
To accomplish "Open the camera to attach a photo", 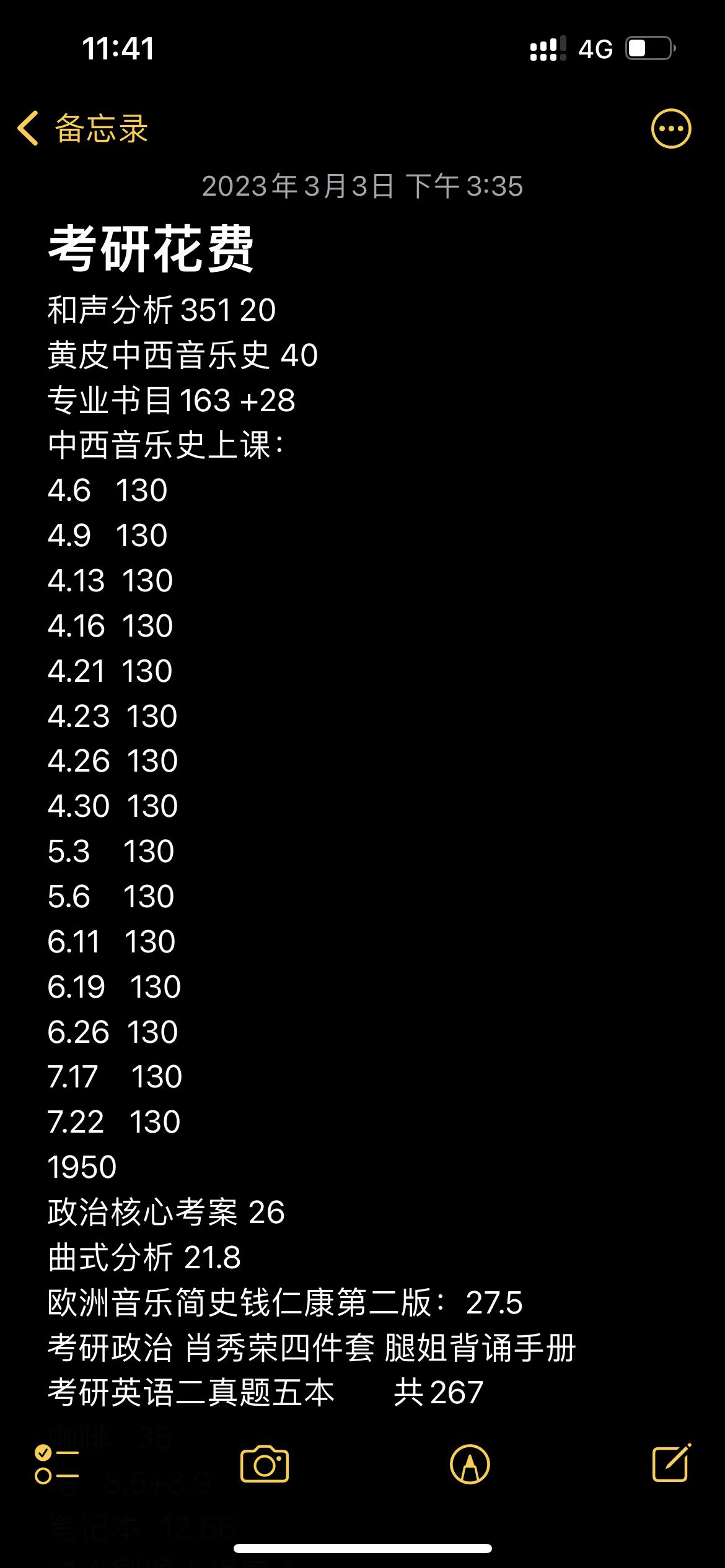I will [x=265, y=1465].
